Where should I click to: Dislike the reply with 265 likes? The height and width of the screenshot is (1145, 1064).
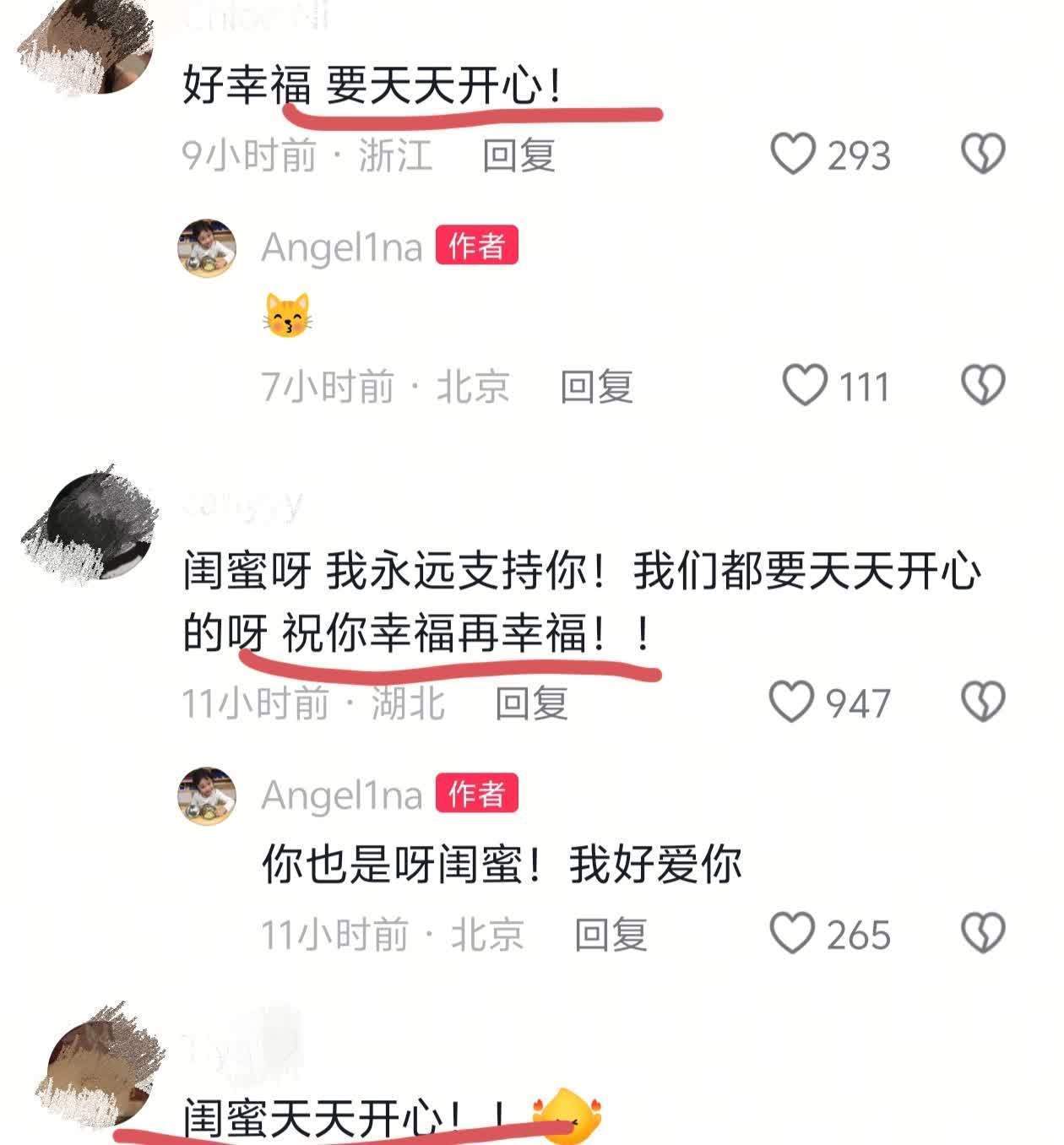(x=983, y=934)
